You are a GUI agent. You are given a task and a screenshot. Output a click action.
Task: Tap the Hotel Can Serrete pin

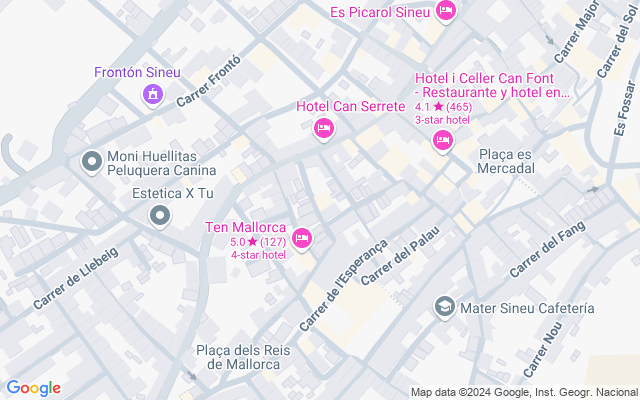point(324,129)
